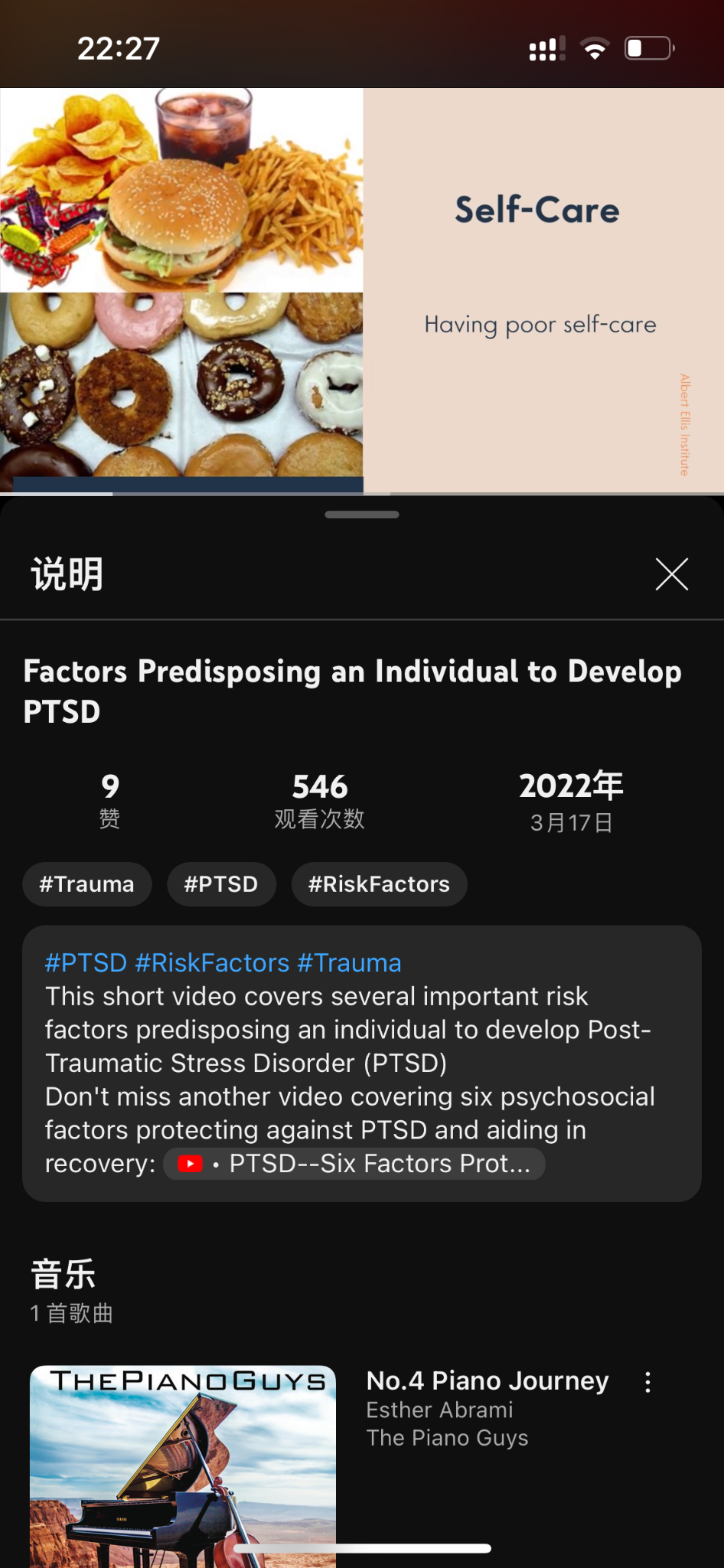Tap the #PTSD hashtag chip
The height and width of the screenshot is (1568, 724).
221,884
